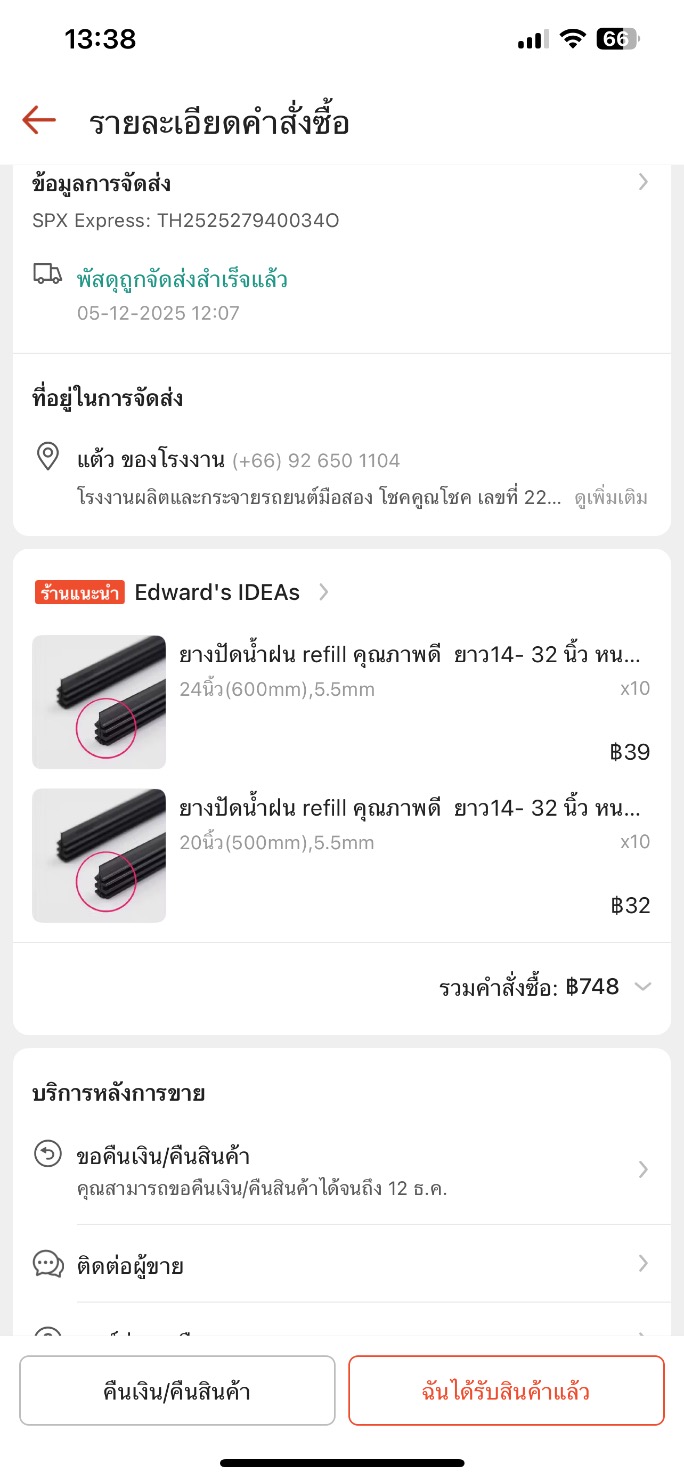Open the Edward's IDEAs shop
Viewport: 684px width, 1480px height.
pos(217,592)
